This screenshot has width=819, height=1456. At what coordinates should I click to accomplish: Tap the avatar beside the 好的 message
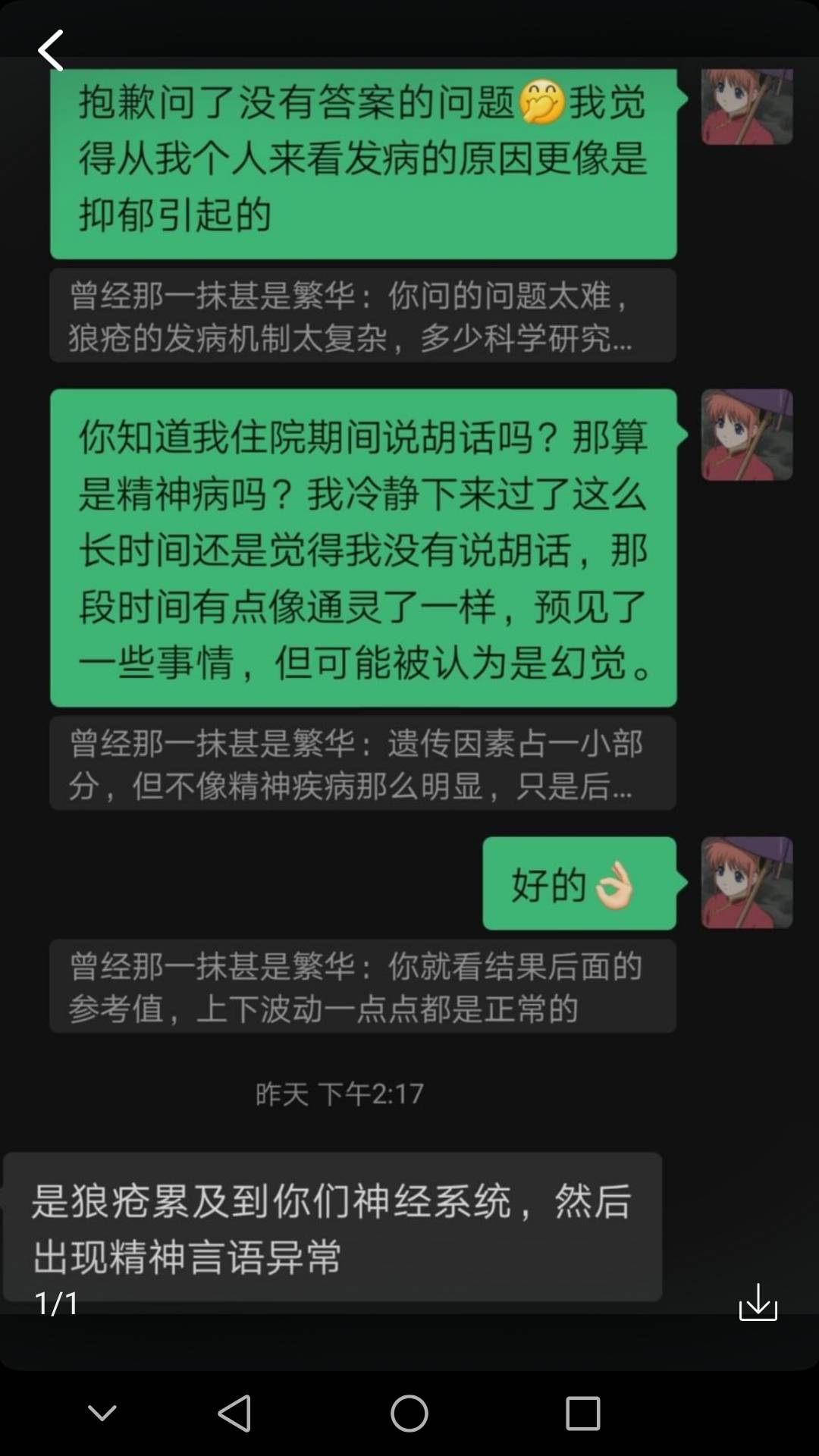747,883
